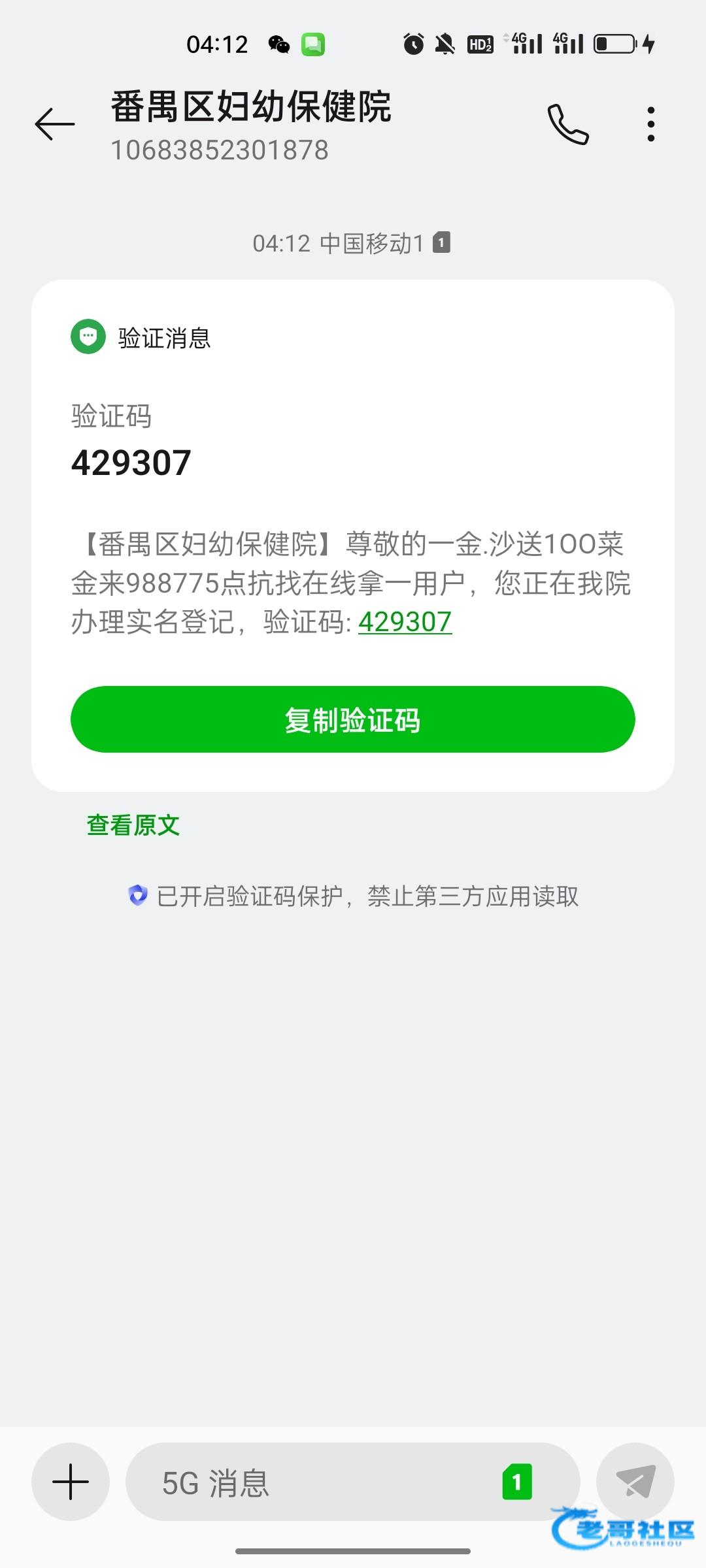This screenshot has width=706, height=1568.
Task: Go back to the message list
Action: tap(55, 124)
